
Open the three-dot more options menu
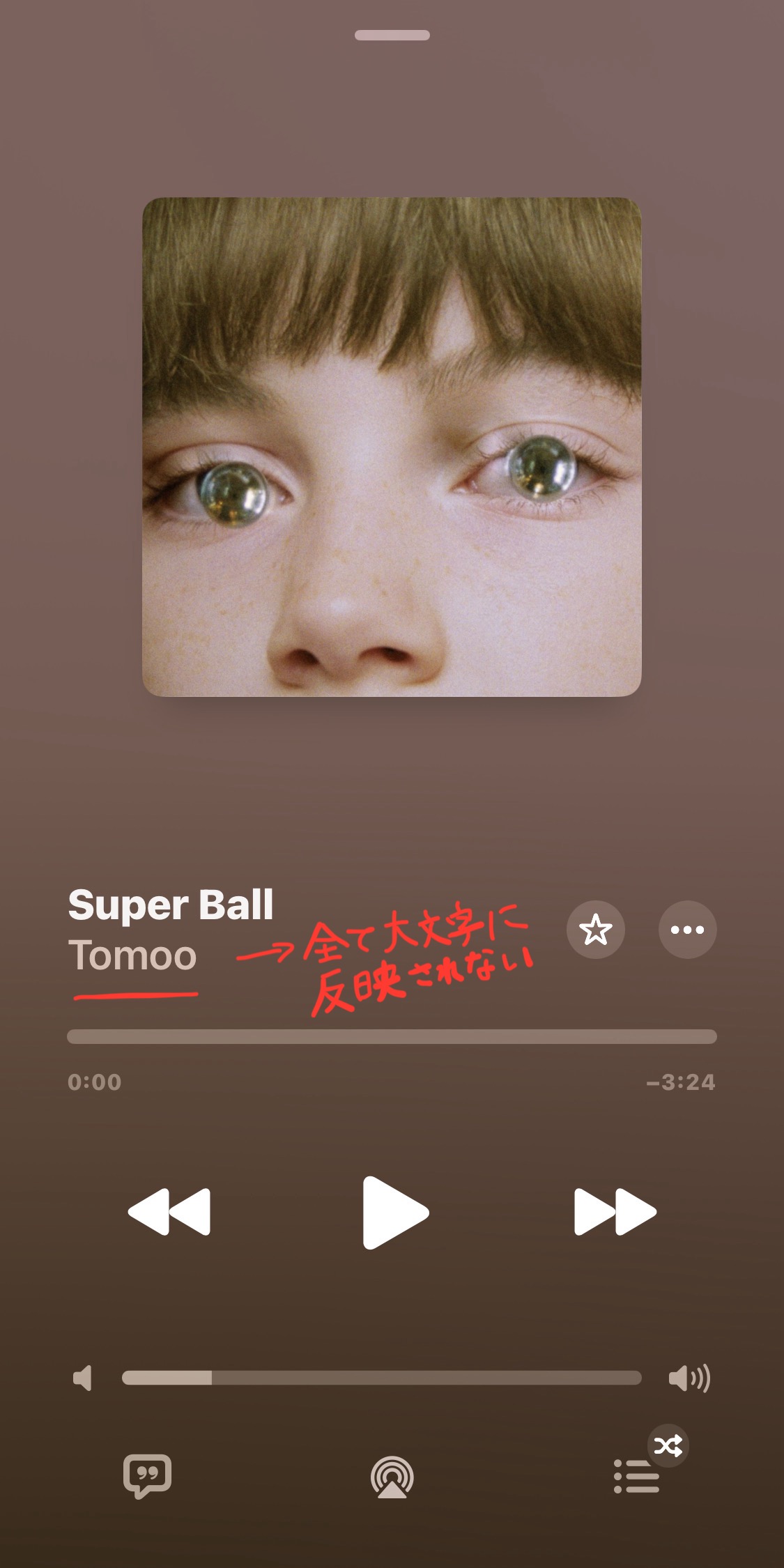(x=687, y=930)
